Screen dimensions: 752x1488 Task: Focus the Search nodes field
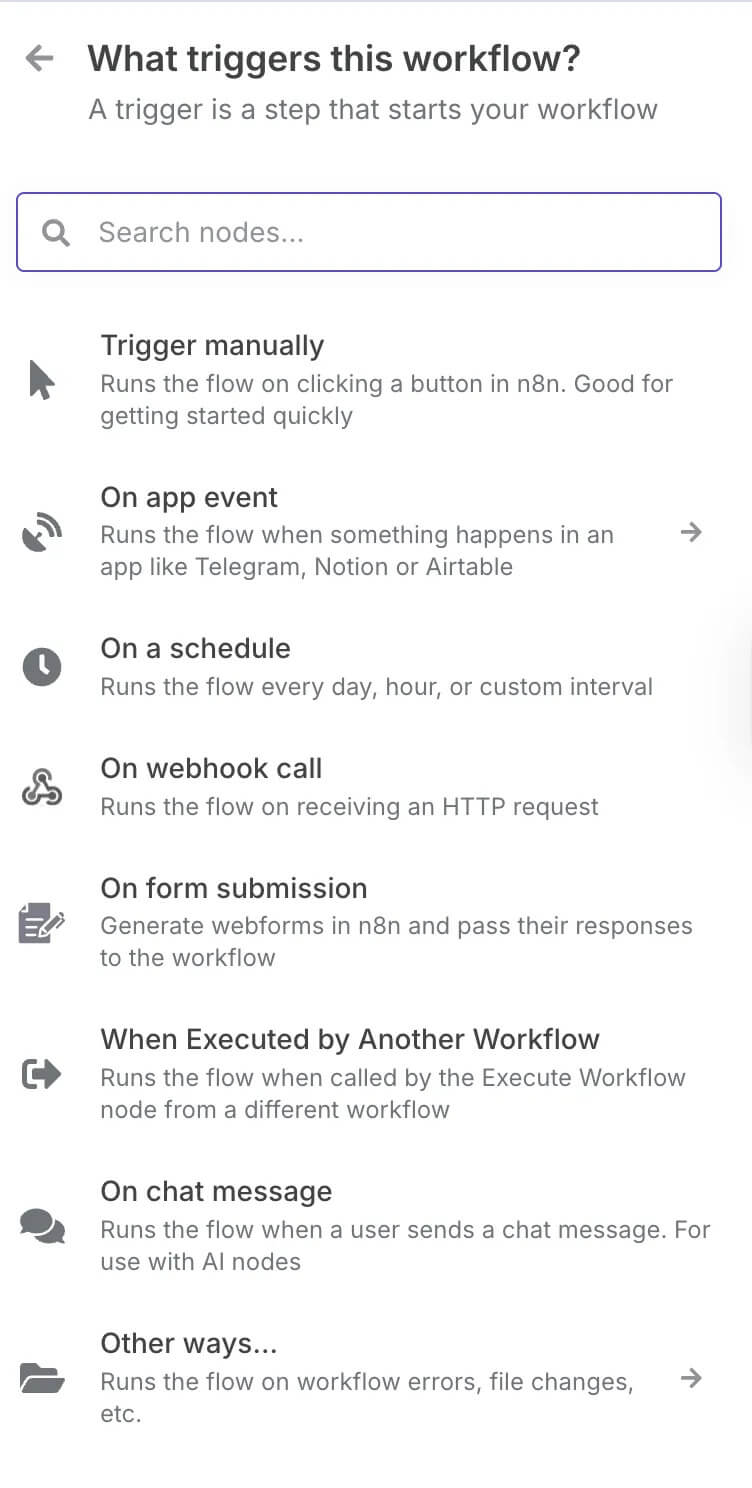point(369,232)
